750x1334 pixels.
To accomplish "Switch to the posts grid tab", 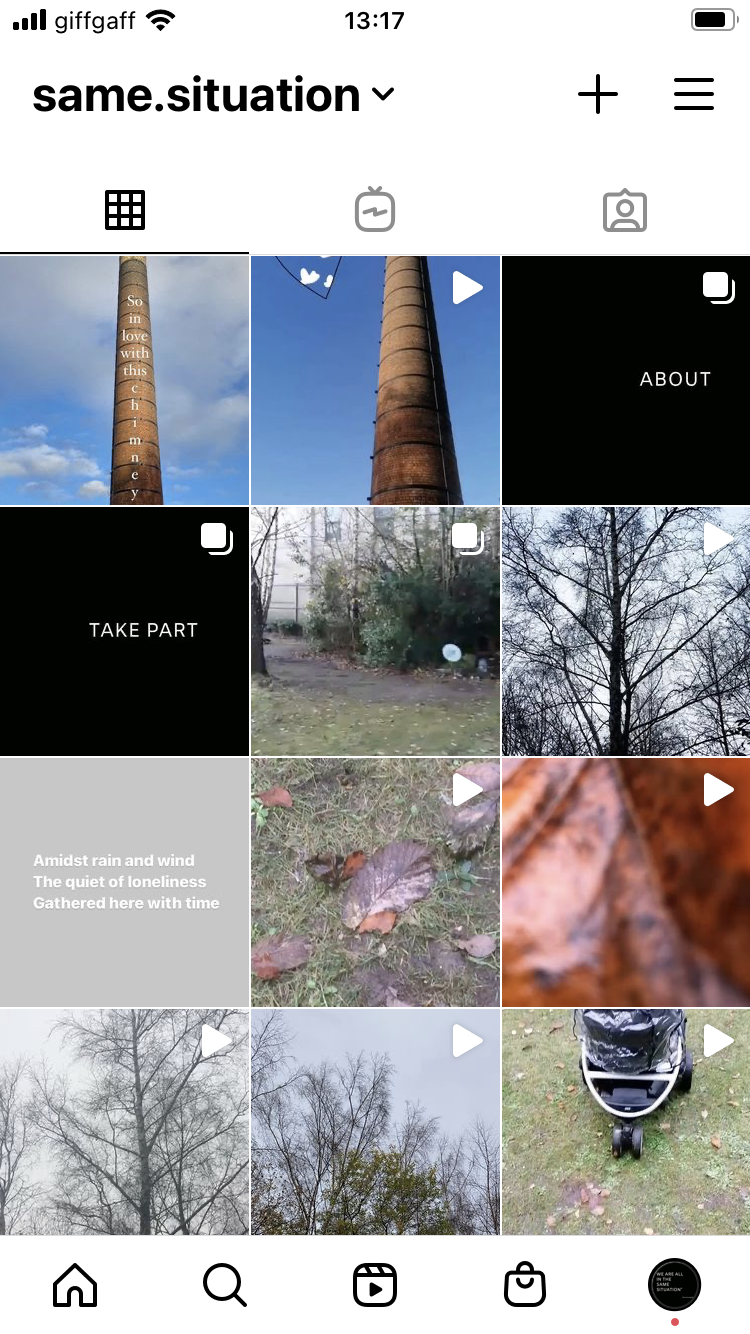I will click(125, 211).
